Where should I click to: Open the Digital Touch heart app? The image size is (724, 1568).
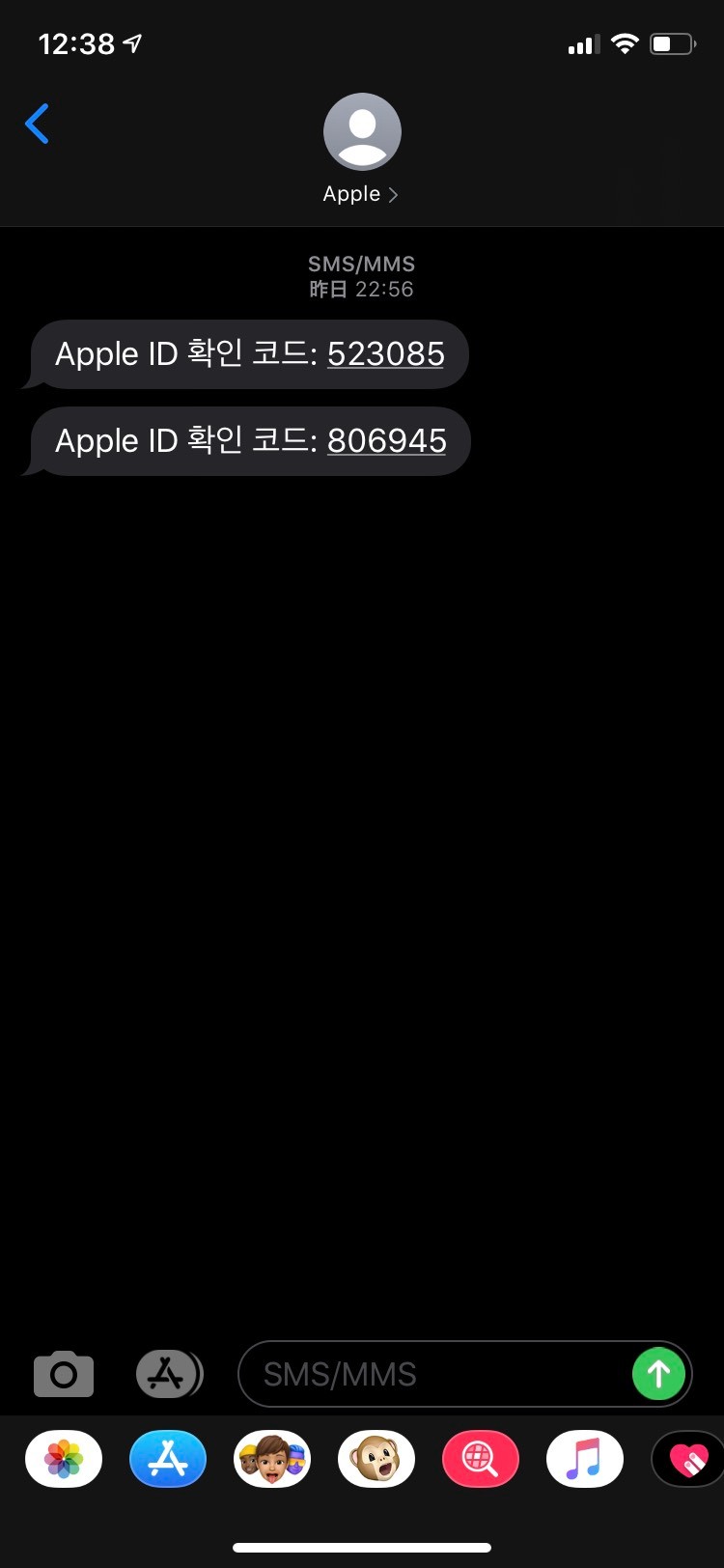688,1459
